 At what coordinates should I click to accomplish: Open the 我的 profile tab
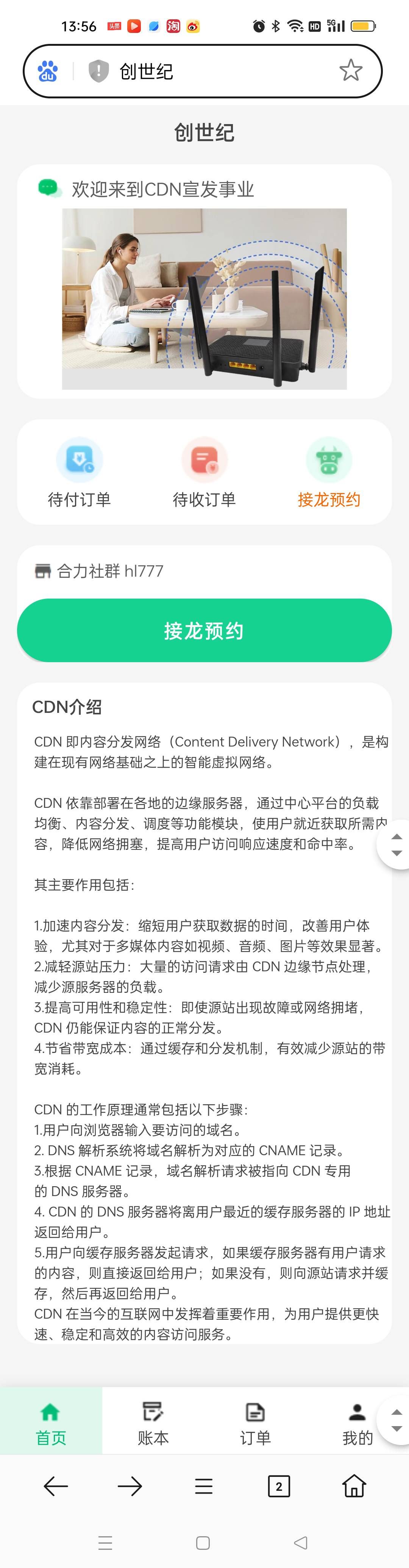click(x=357, y=1423)
